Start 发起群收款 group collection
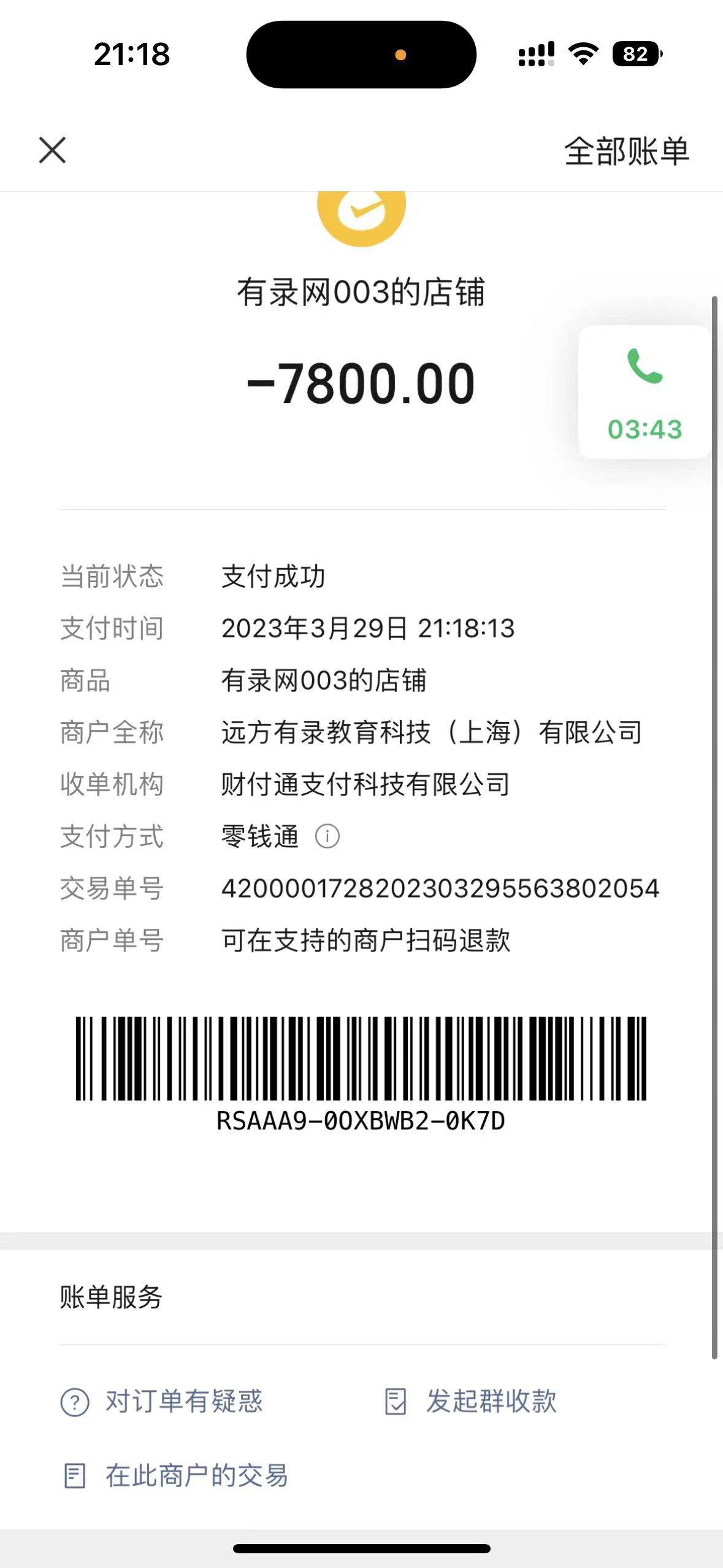Image resolution: width=723 pixels, height=1568 pixels. tap(470, 1402)
